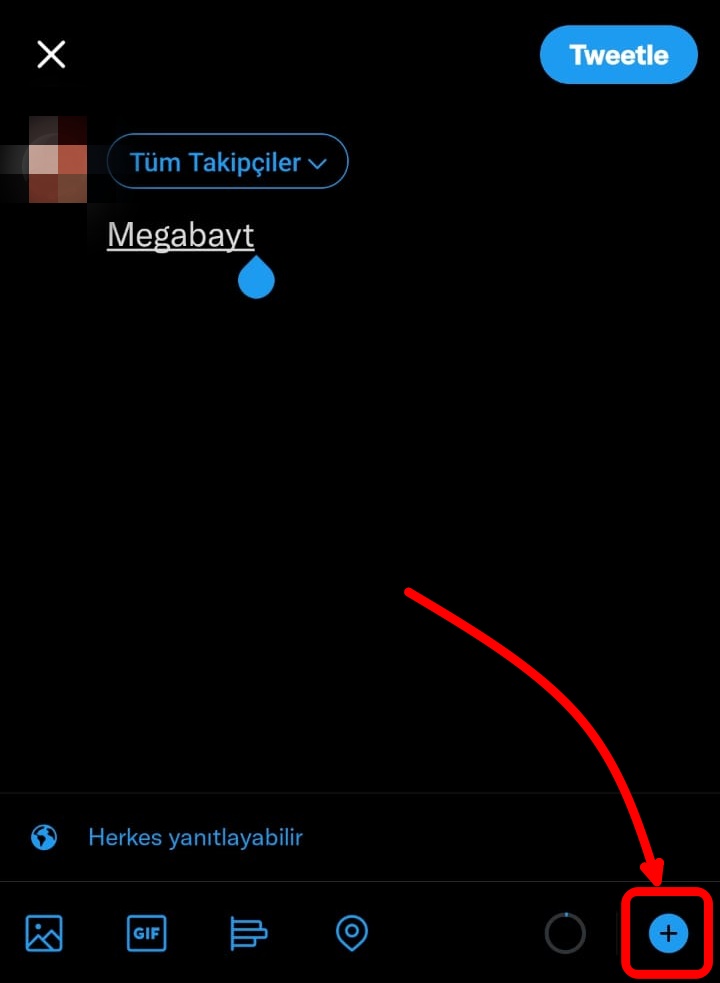Open the Tüm Takipçiler audience dropdown
This screenshot has height=983, width=720.
point(227,162)
